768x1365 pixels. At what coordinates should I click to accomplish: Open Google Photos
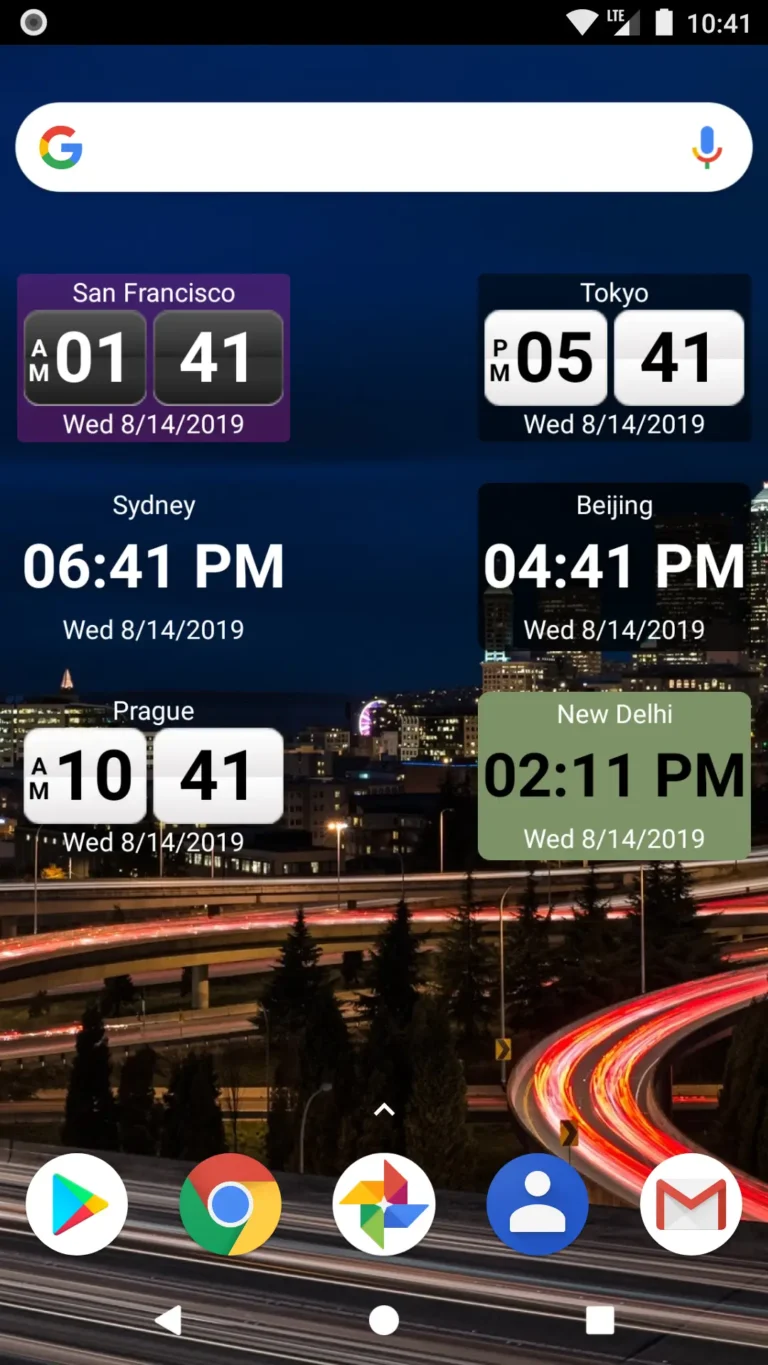pyautogui.click(x=384, y=1205)
